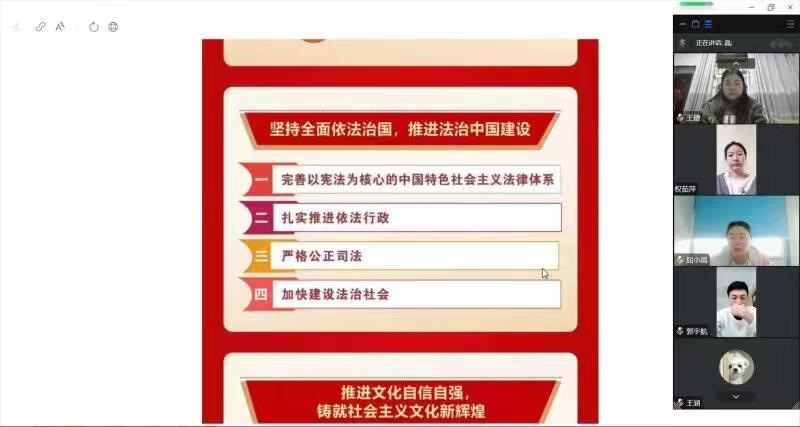Screen dimensions: 800x427
Task: Go back with the toolbar arrow
Action: 16,27
